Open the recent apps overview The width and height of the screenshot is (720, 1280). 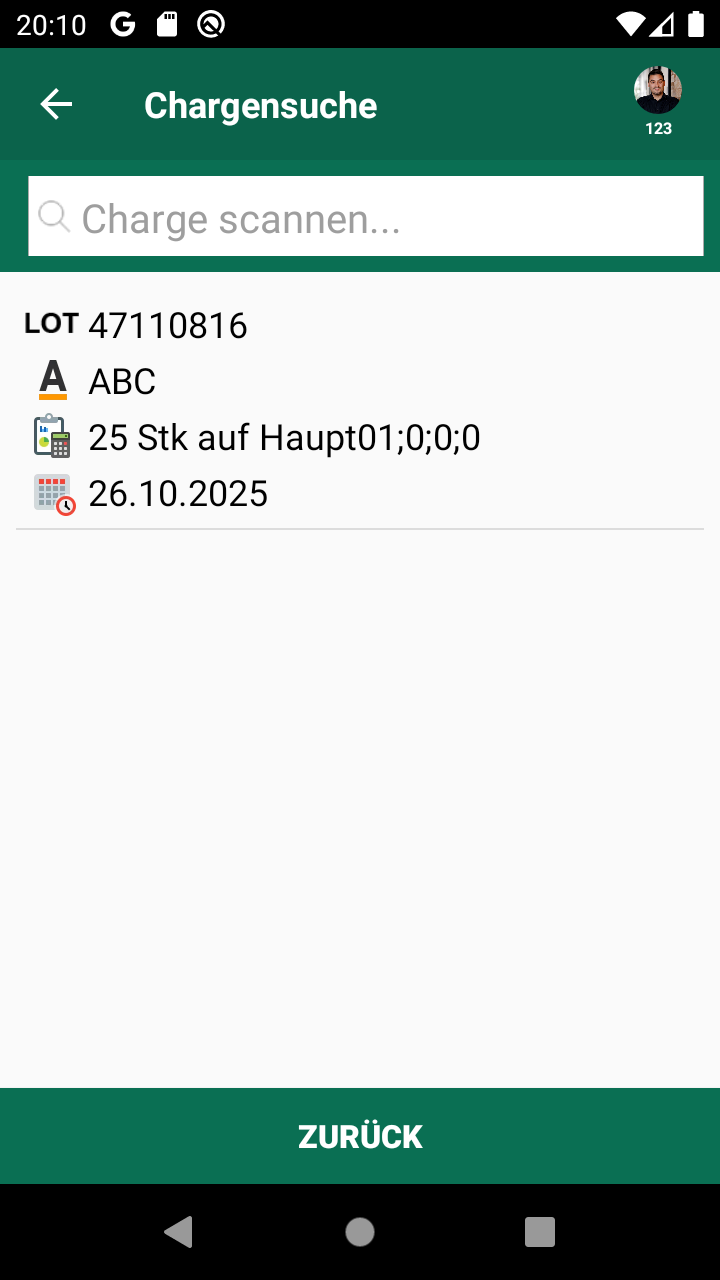pyautogui.click(x=540, y=1232)
